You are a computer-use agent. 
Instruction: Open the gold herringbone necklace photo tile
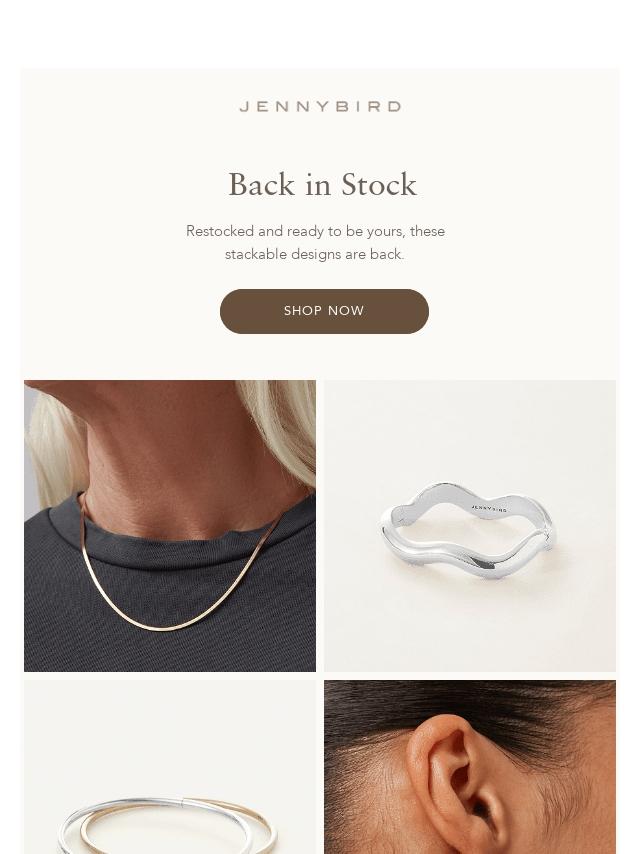[170, 526]
